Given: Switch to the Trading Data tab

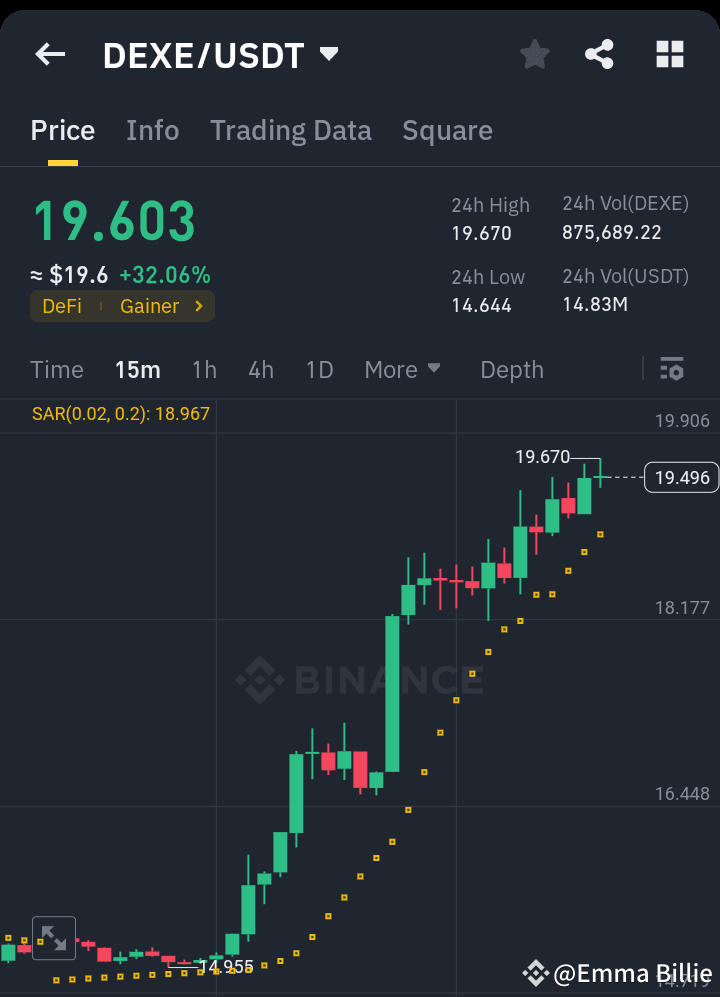Looking at the screenshot, I should [291, 130].
